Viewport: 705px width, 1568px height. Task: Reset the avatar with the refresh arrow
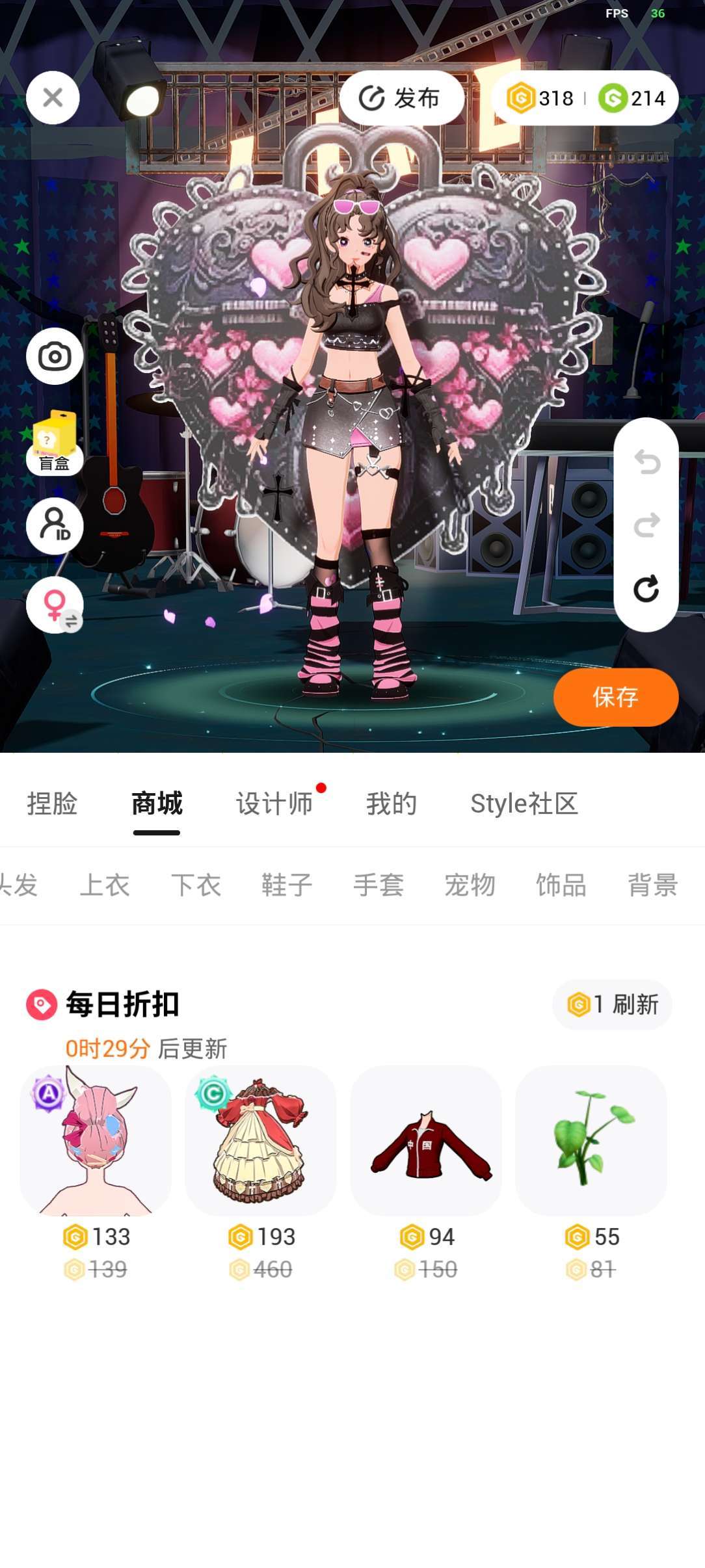(646, 589)
